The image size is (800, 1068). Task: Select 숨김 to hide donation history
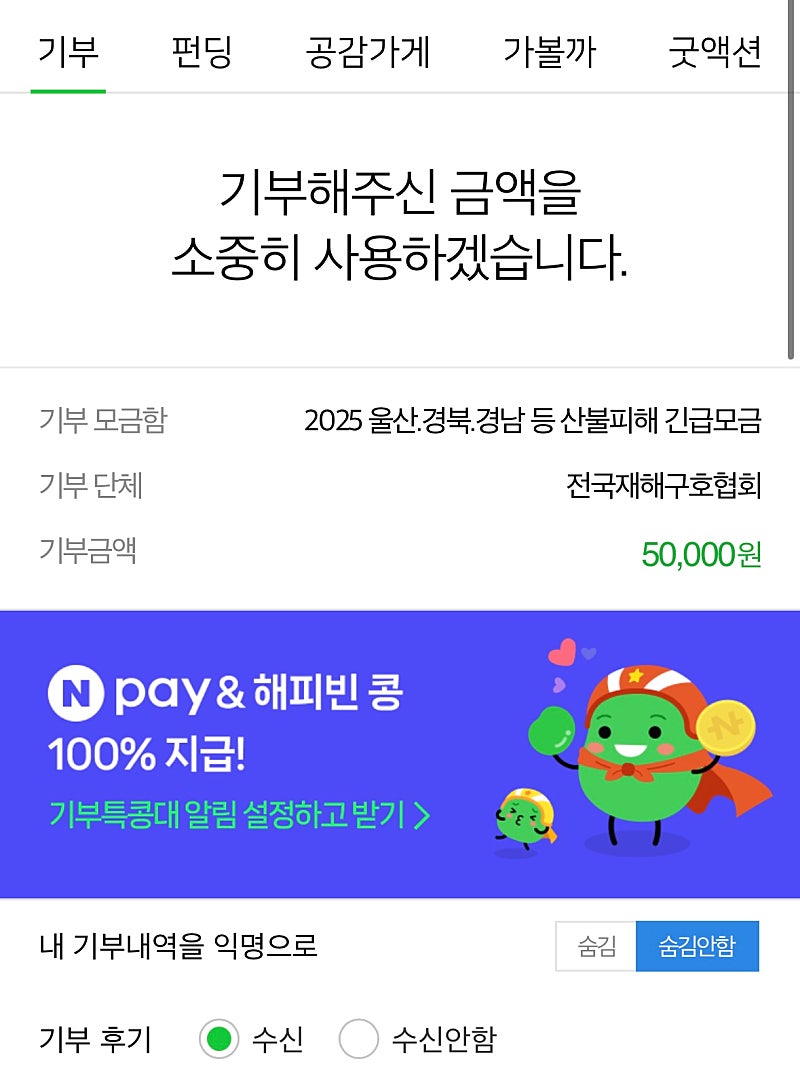coord(596,946)
